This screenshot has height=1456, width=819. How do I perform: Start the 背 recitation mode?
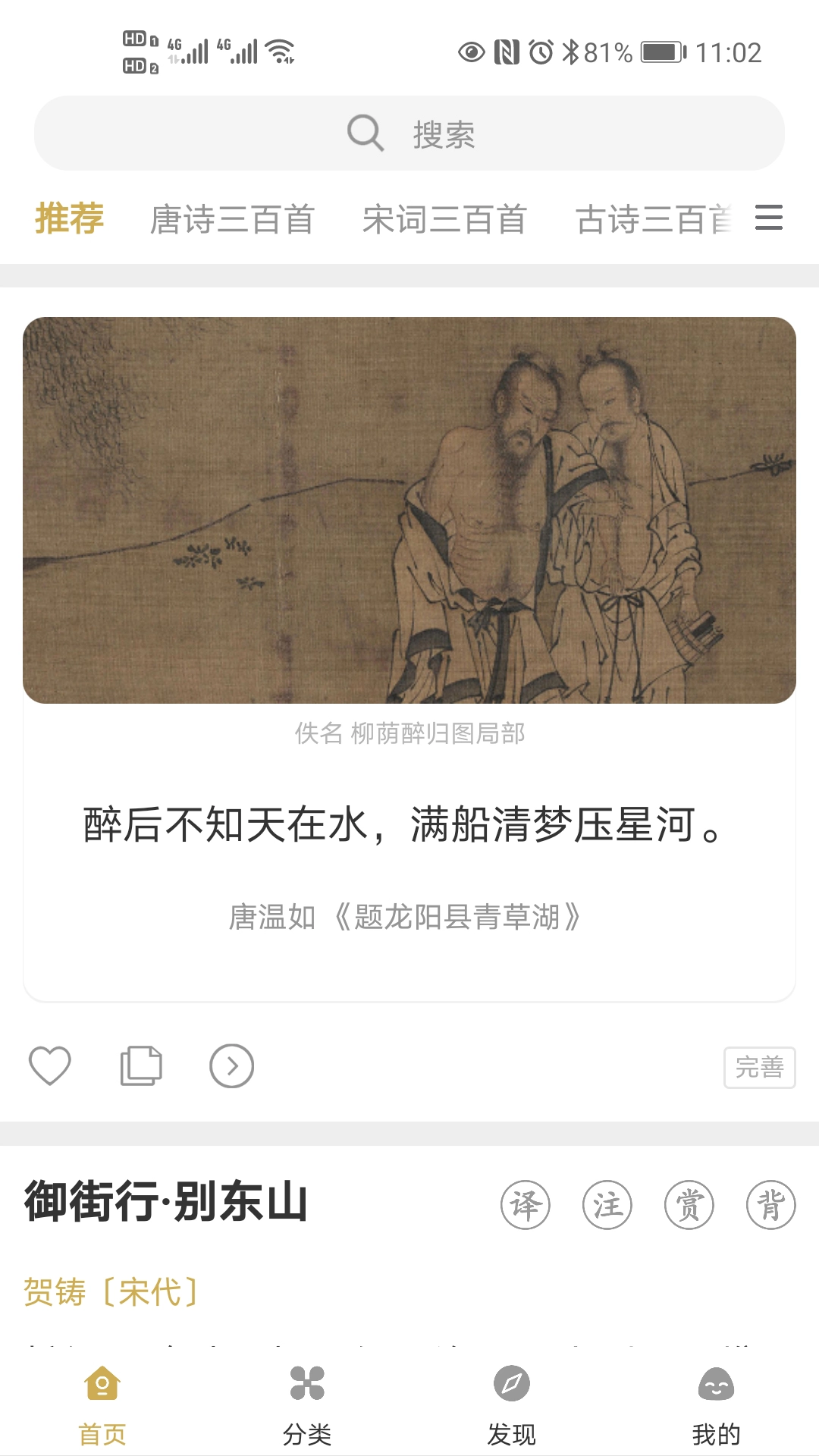(770, 1205)
